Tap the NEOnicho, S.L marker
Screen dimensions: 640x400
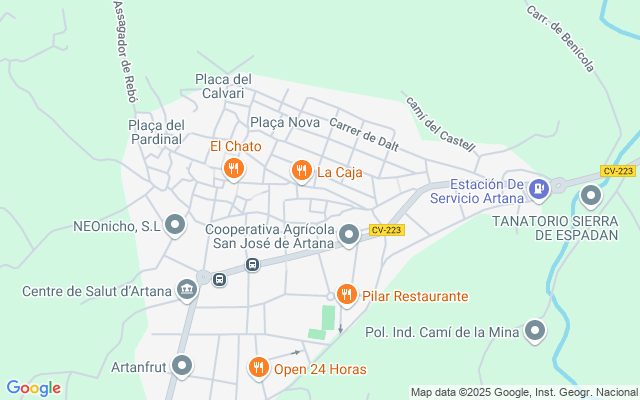[x=176, y=226]
